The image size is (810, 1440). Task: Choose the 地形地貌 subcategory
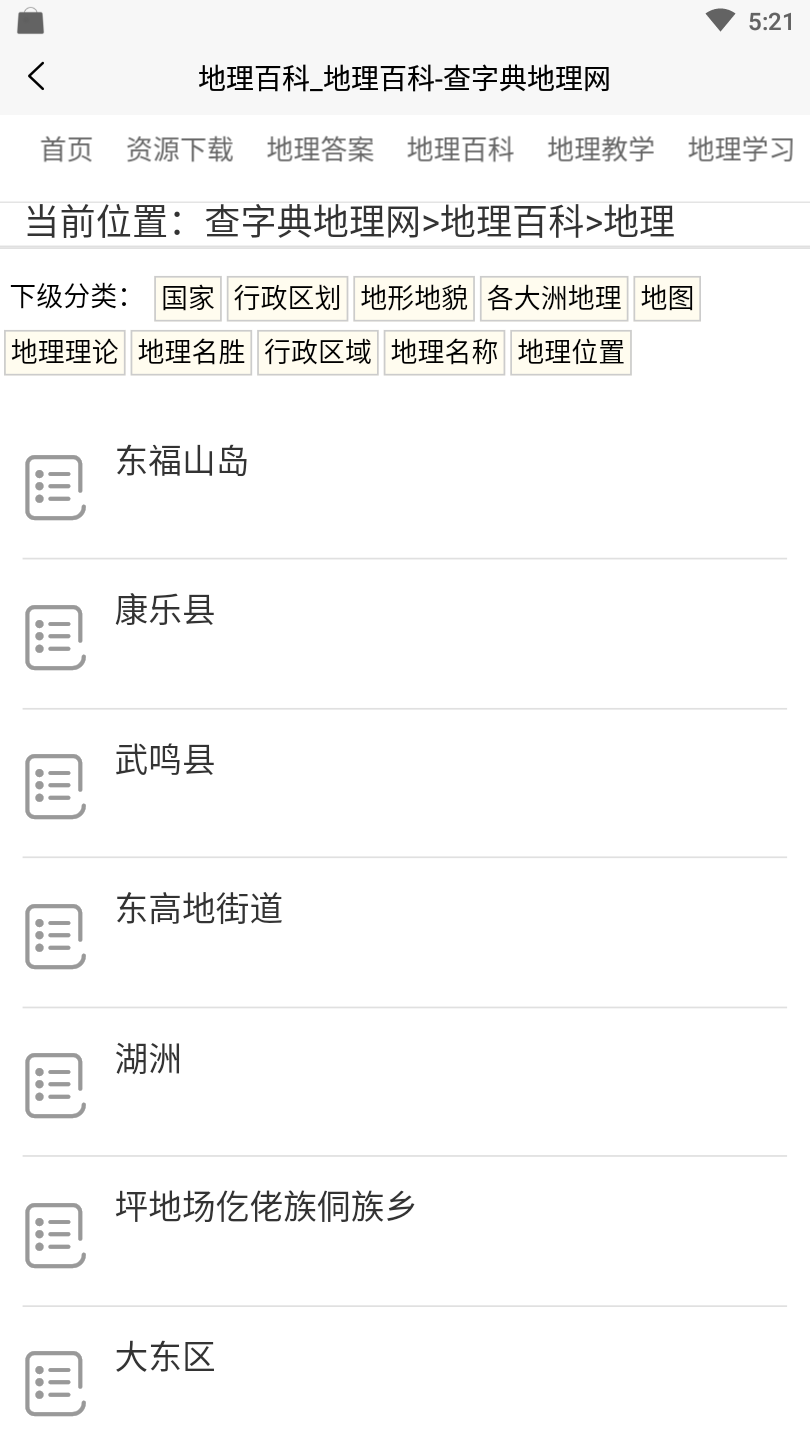tap(414, 298)
